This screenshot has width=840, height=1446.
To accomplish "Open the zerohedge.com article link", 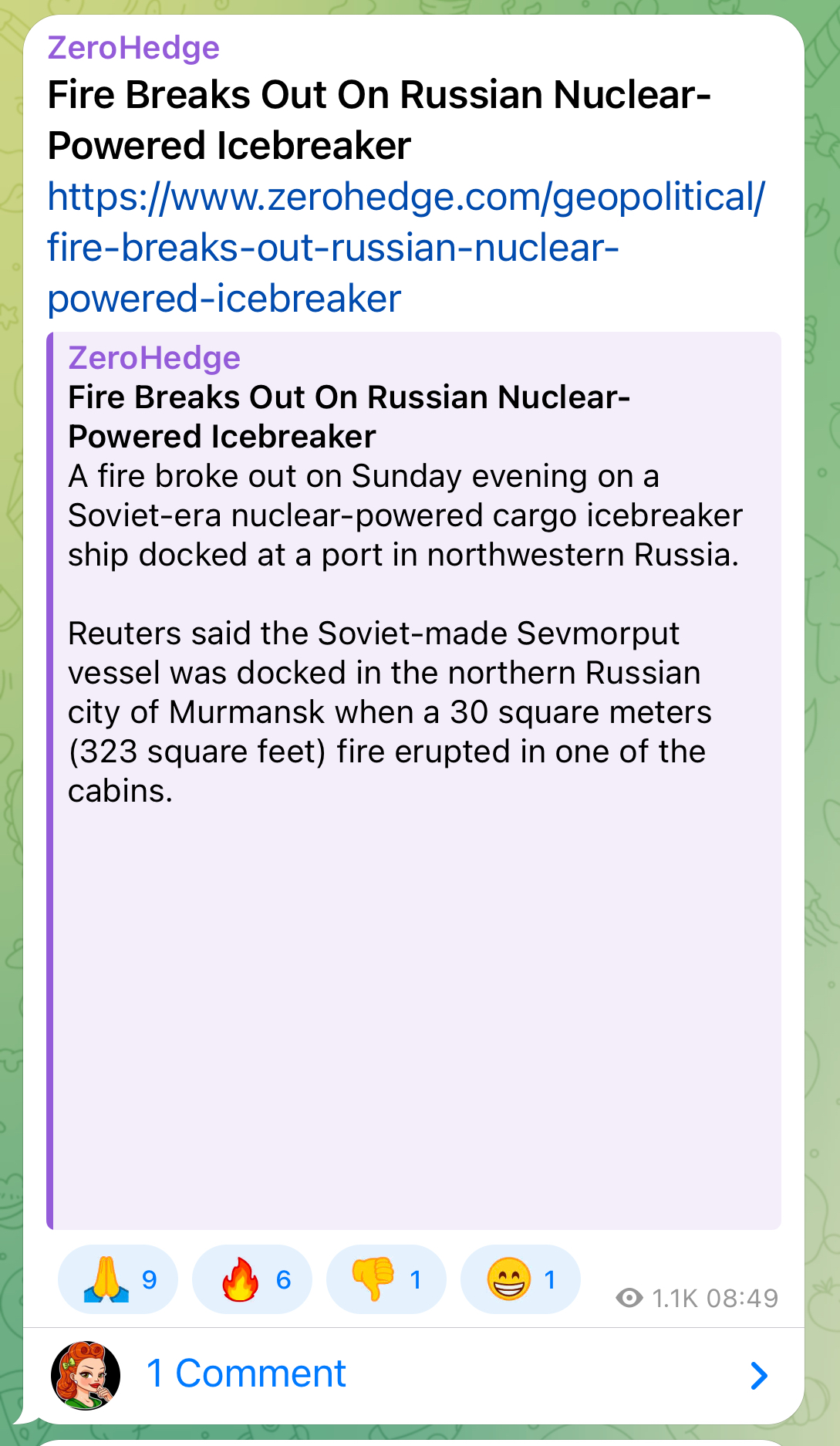I will click(406, 248).
